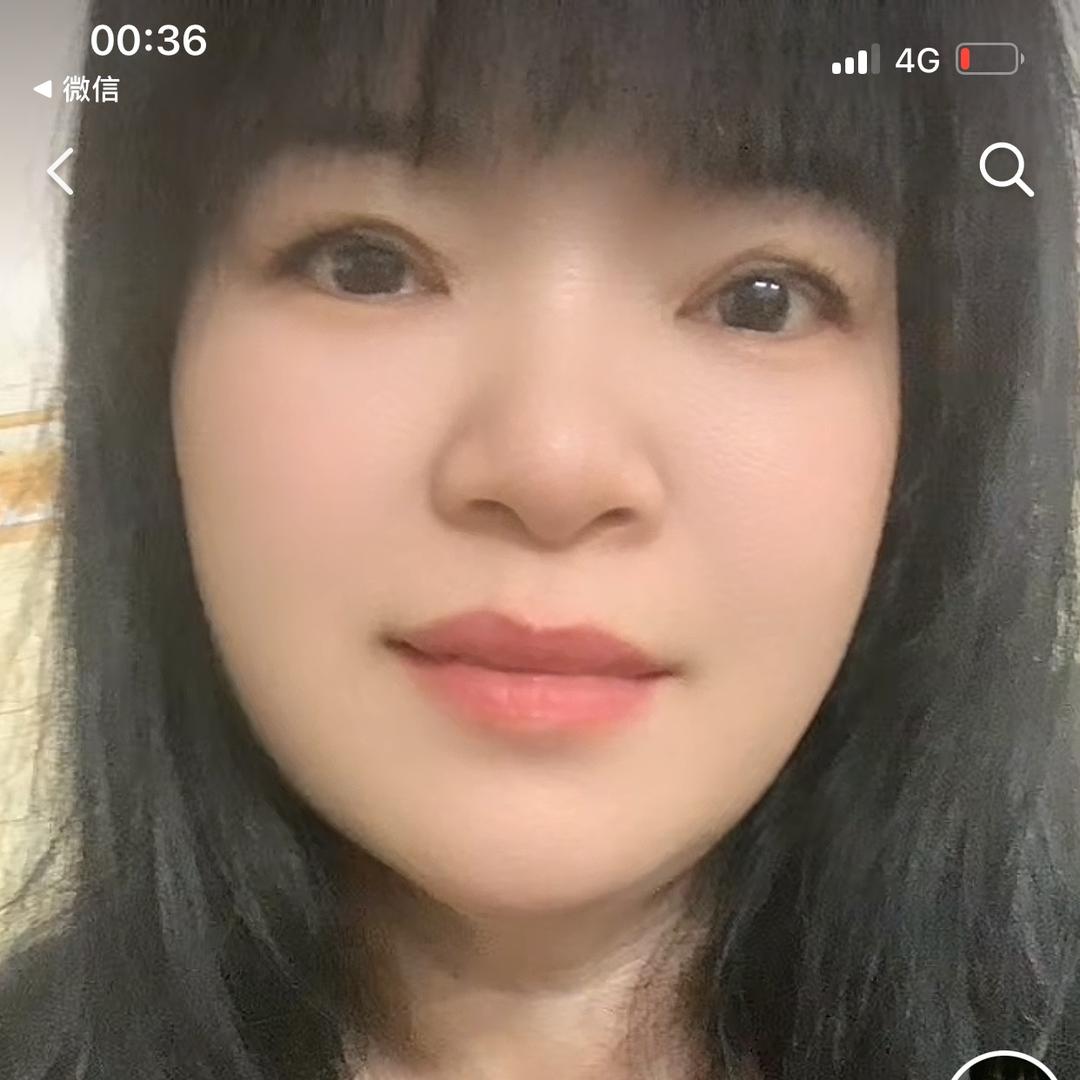Open the search magnifier icon
This screenshot has width=1080, height=1080.
(x=1006, y=169)
